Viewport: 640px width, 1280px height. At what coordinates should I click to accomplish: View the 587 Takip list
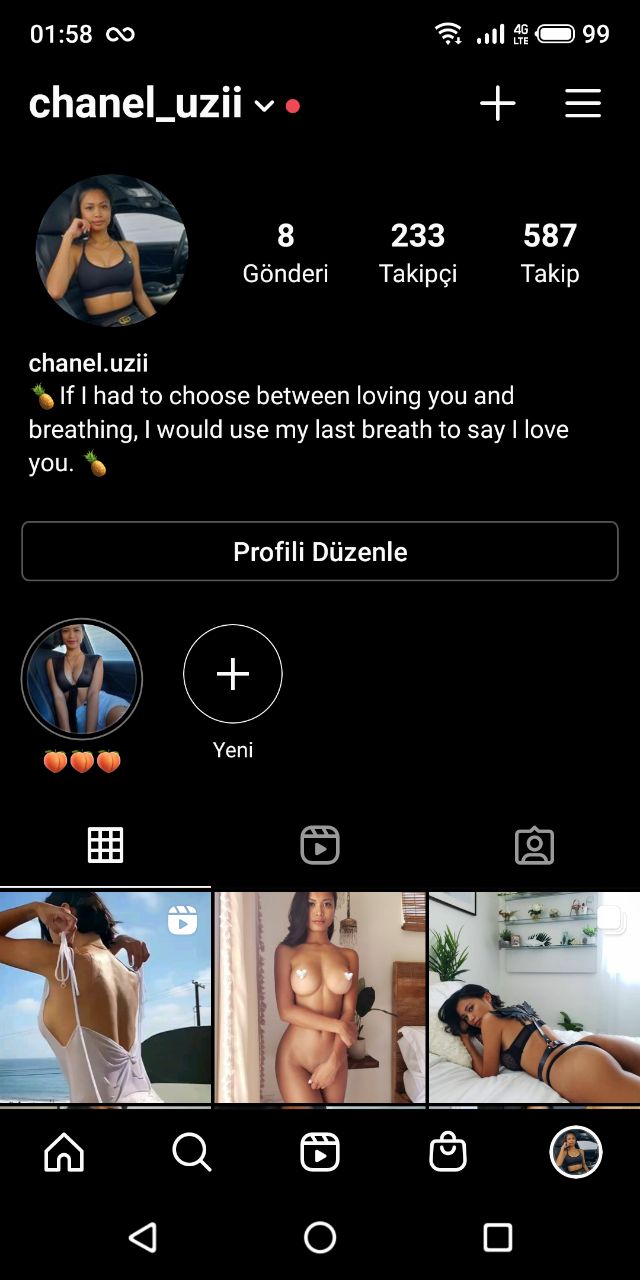click(550, 253)
